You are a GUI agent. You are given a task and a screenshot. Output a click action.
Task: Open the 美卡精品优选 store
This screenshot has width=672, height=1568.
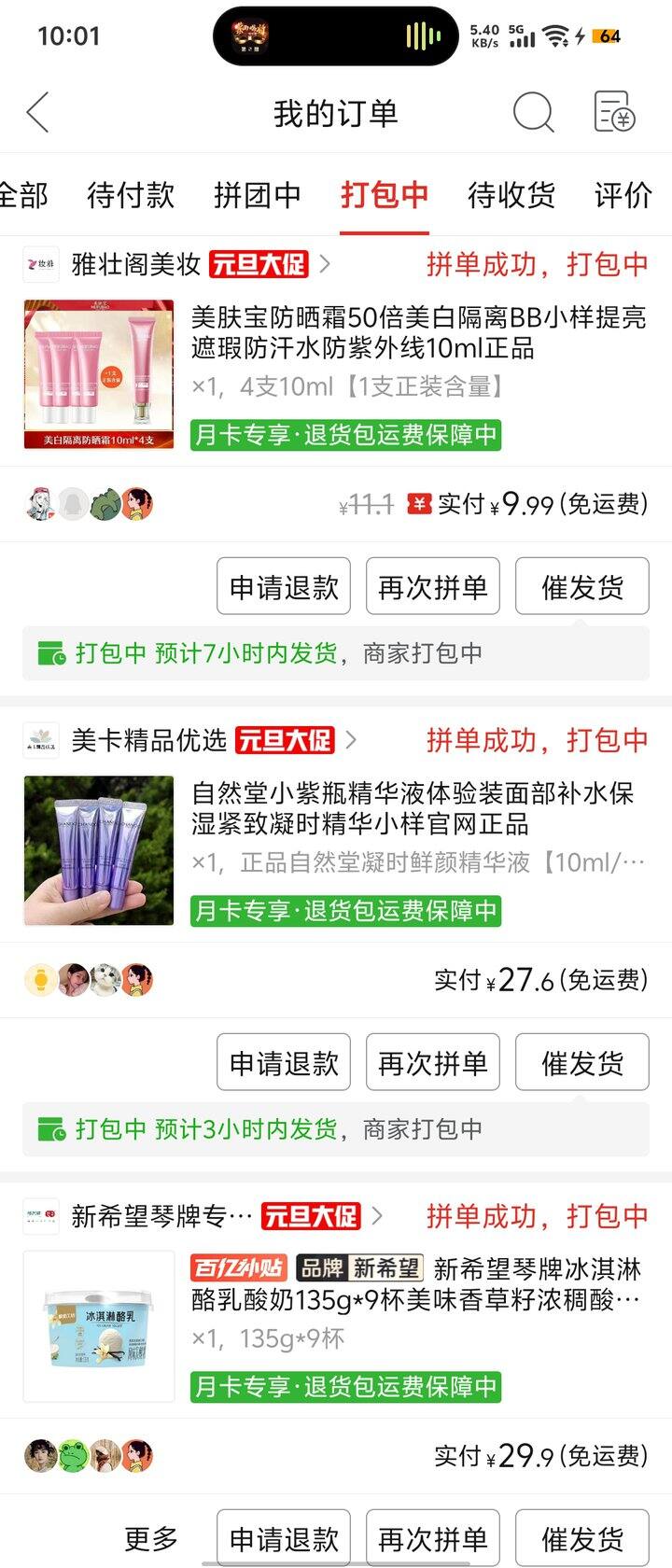(x=149, y=741)
